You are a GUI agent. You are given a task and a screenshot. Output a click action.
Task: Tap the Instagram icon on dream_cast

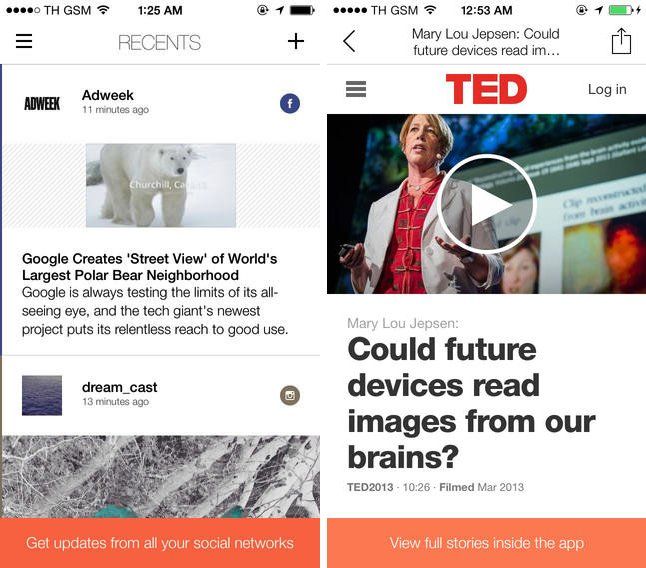[290, 395]
